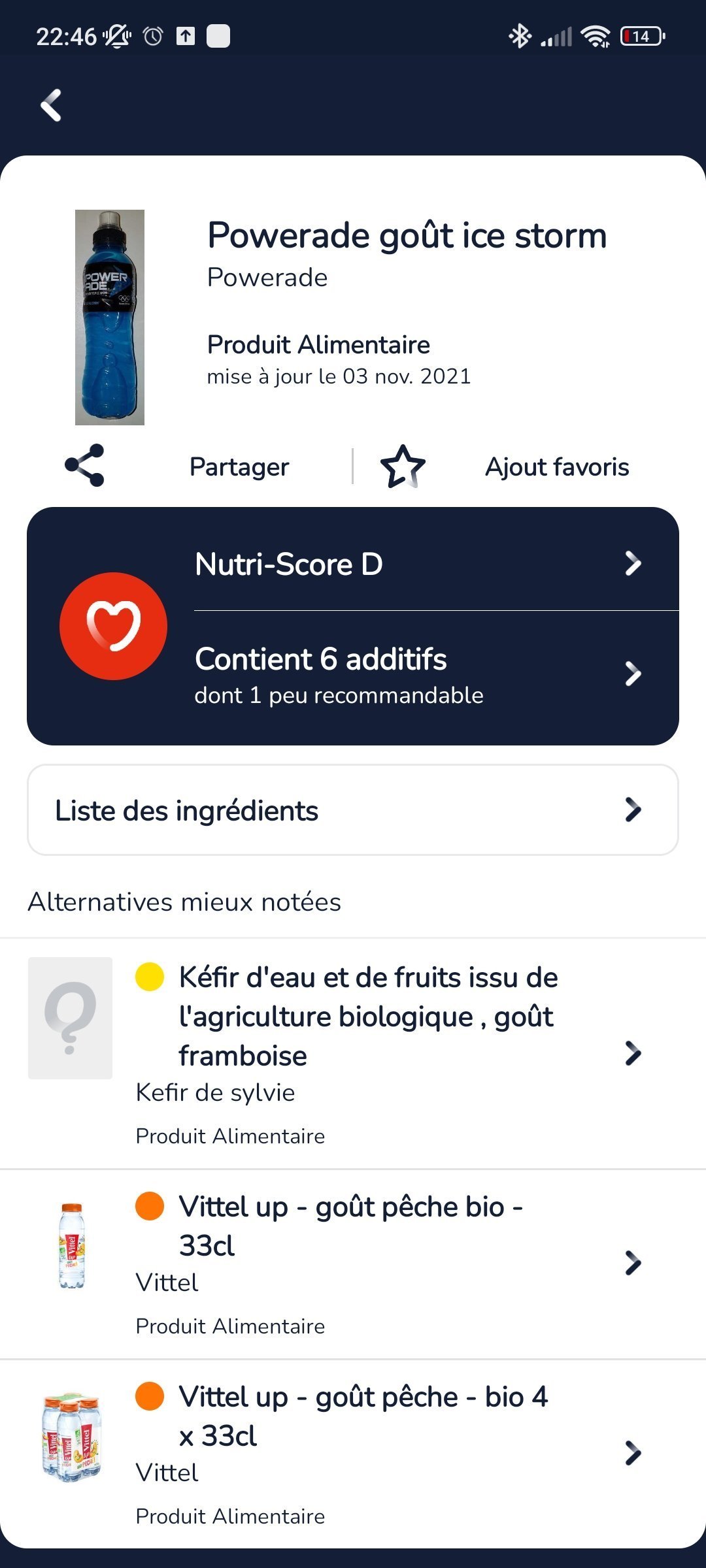Go back using the top arrow

tap(51, 105)
